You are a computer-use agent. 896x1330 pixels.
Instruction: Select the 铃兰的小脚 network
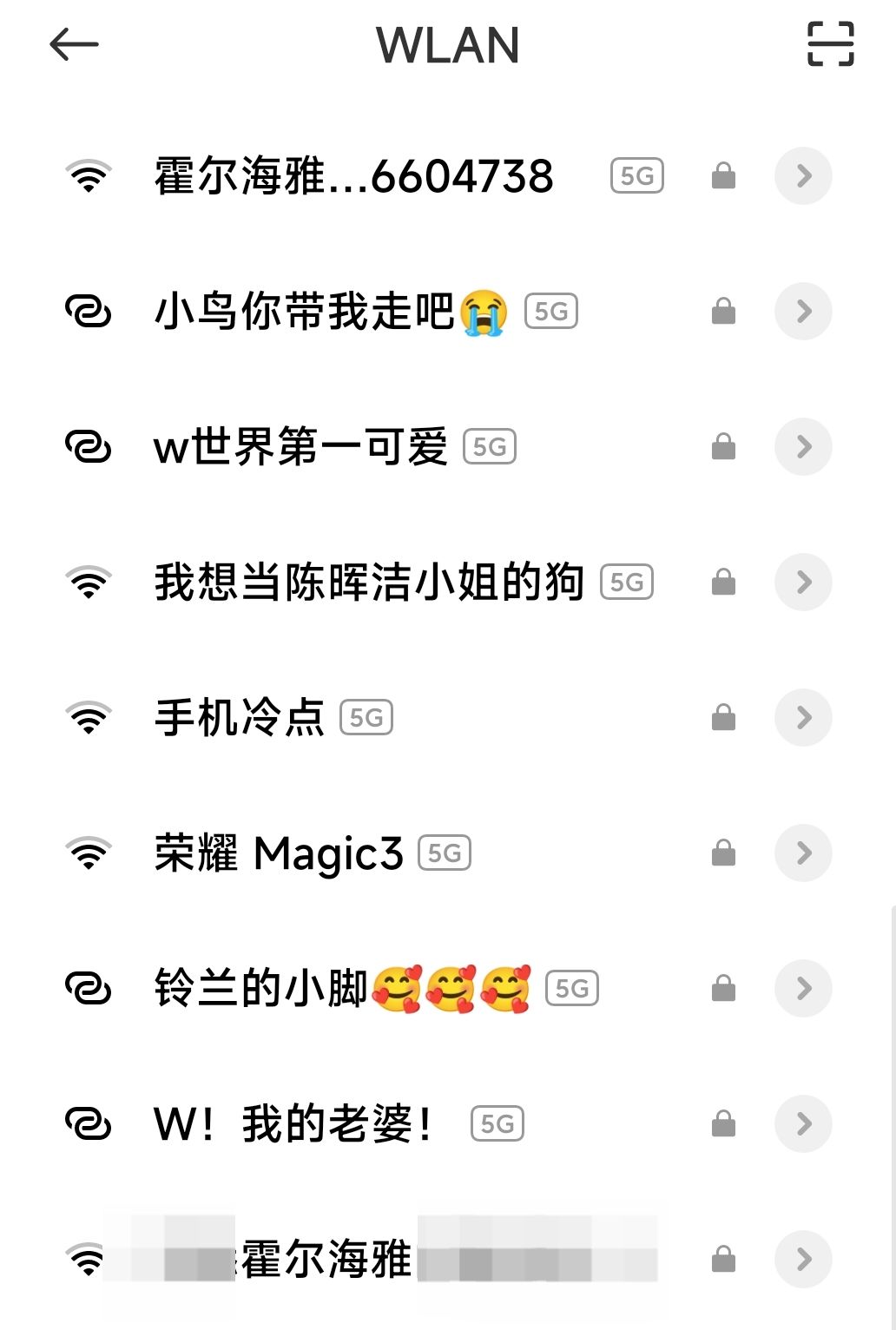coord(260,989)
